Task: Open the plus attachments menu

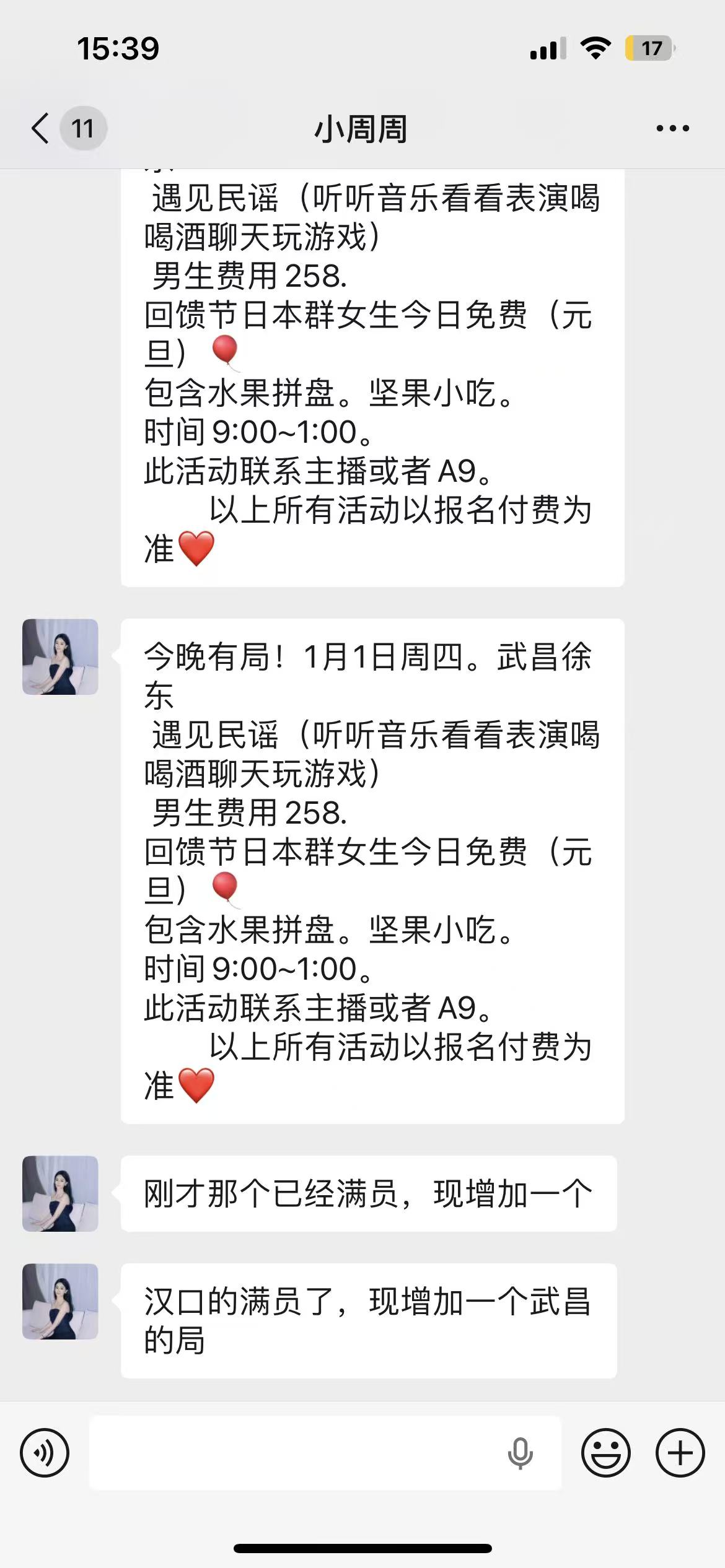Action: (680, 1453)
